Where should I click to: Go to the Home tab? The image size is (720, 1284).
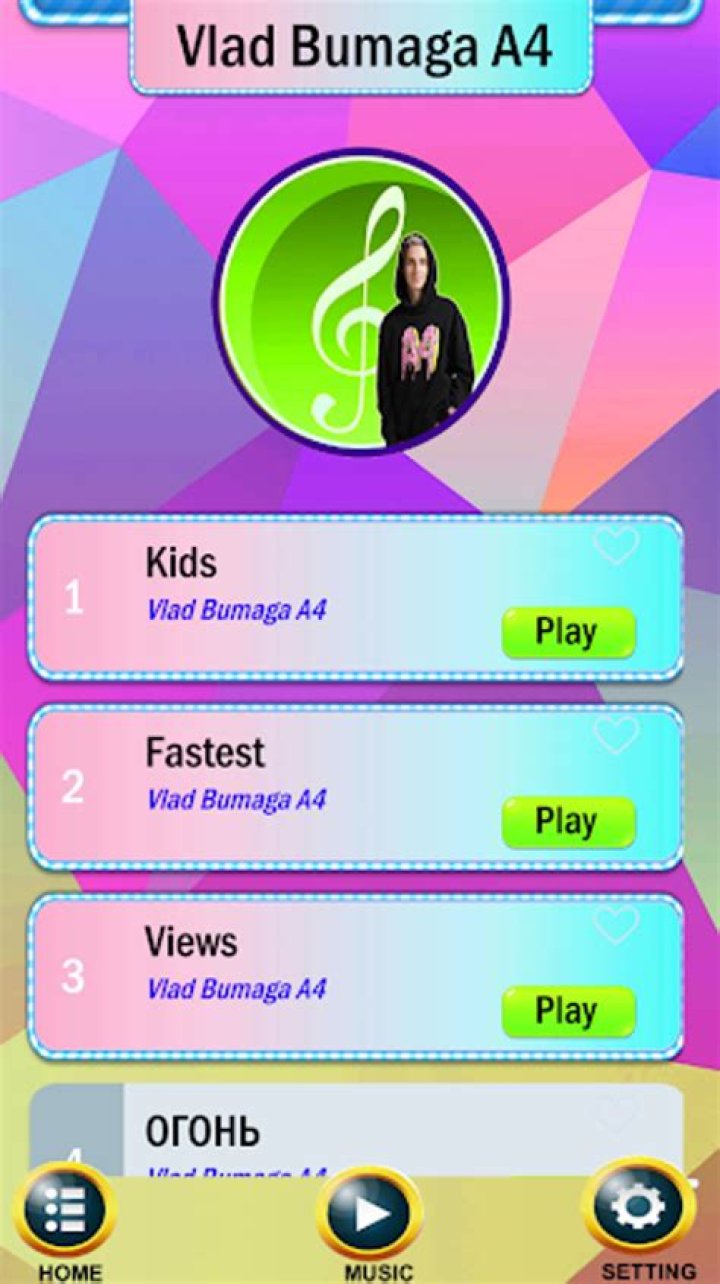point(70,1214)
